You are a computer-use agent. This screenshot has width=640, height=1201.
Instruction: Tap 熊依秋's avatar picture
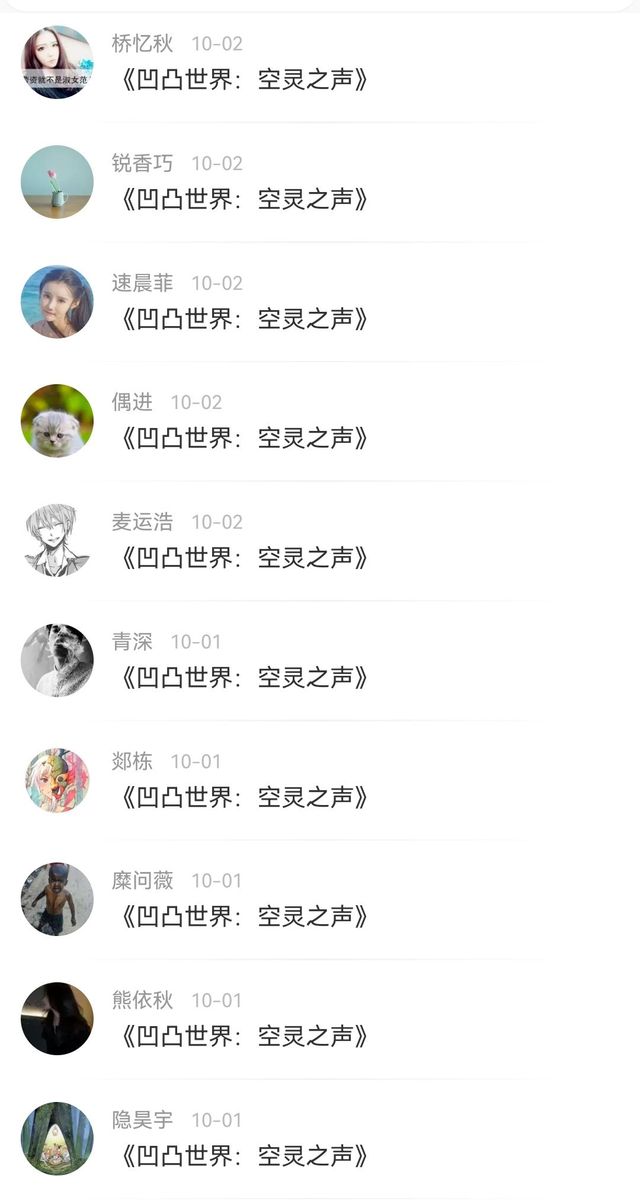pos(57,1018)
